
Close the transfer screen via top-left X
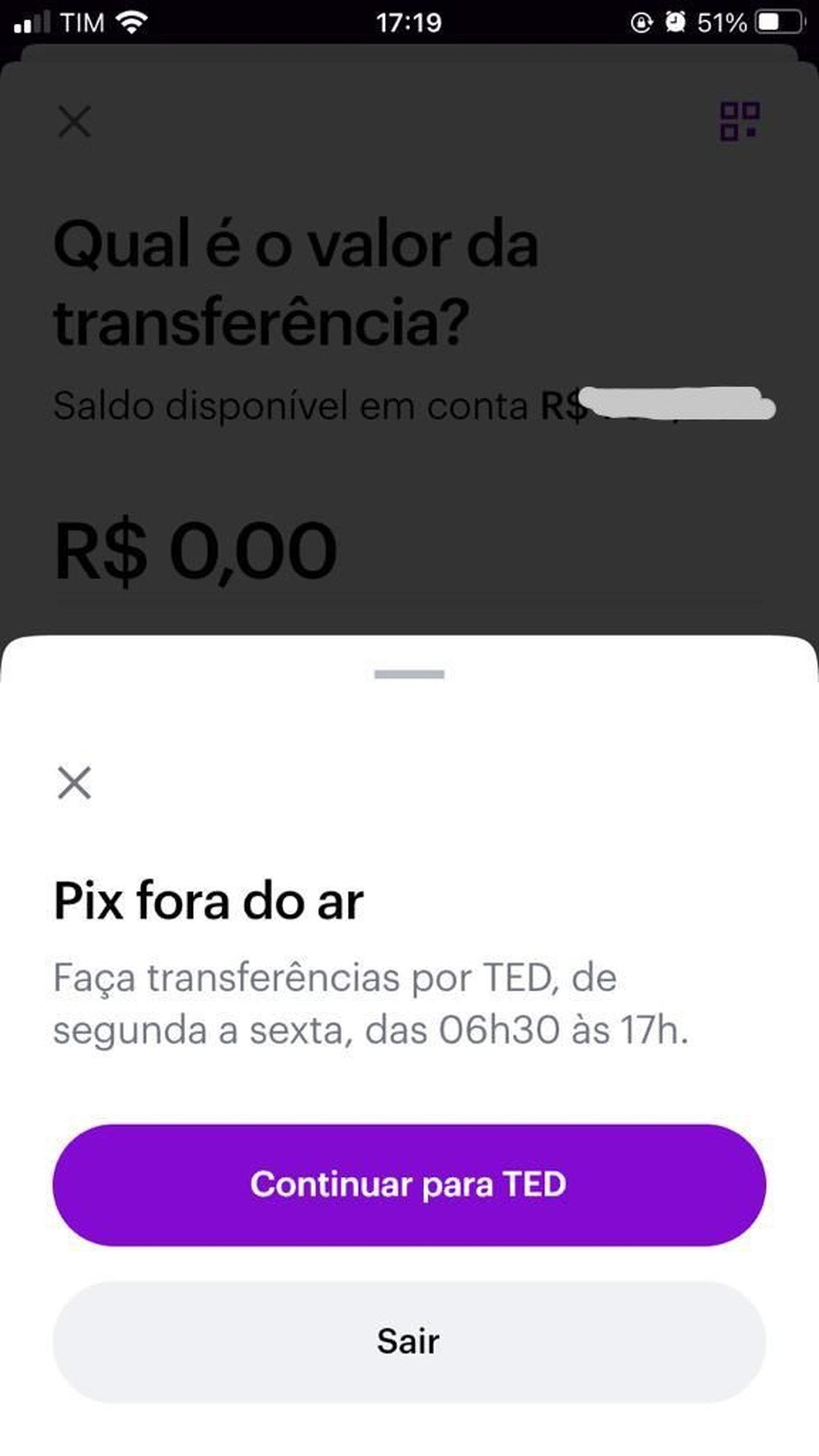click(x=74, y=123)
